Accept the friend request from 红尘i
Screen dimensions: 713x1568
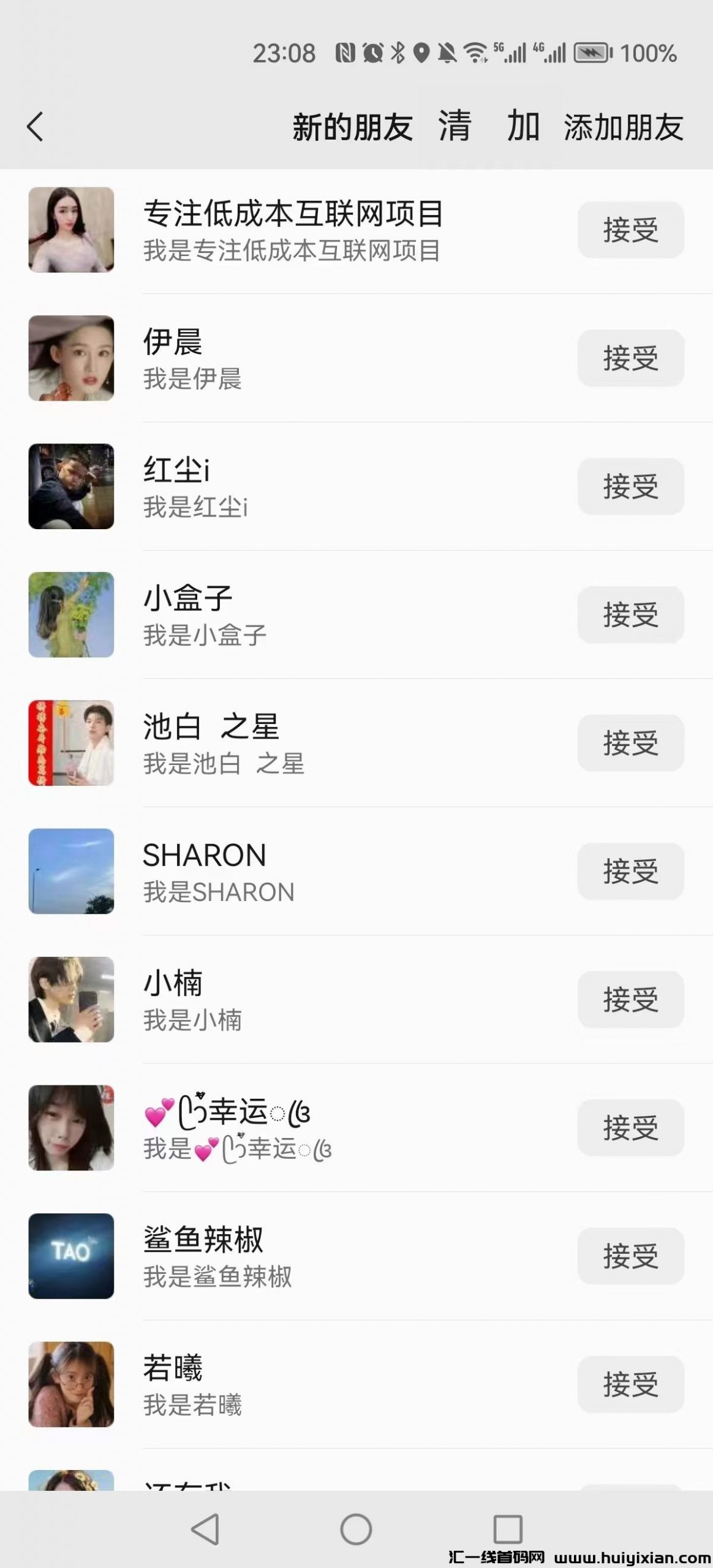pyautogui.click(x=630, y=487)
